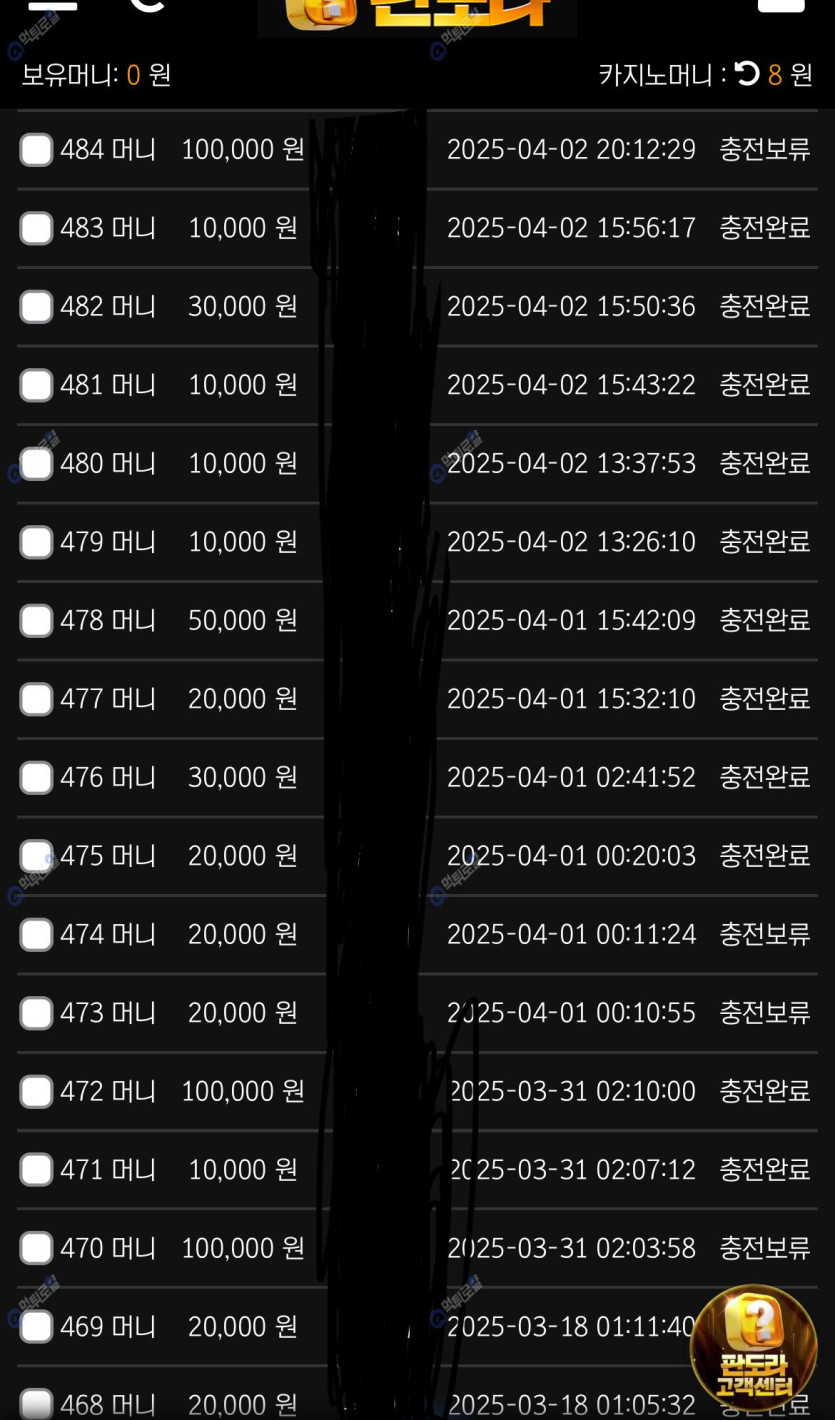Open the 고객센터 floating help button
Screen dimensions: 835x1420
point(754,1343)
